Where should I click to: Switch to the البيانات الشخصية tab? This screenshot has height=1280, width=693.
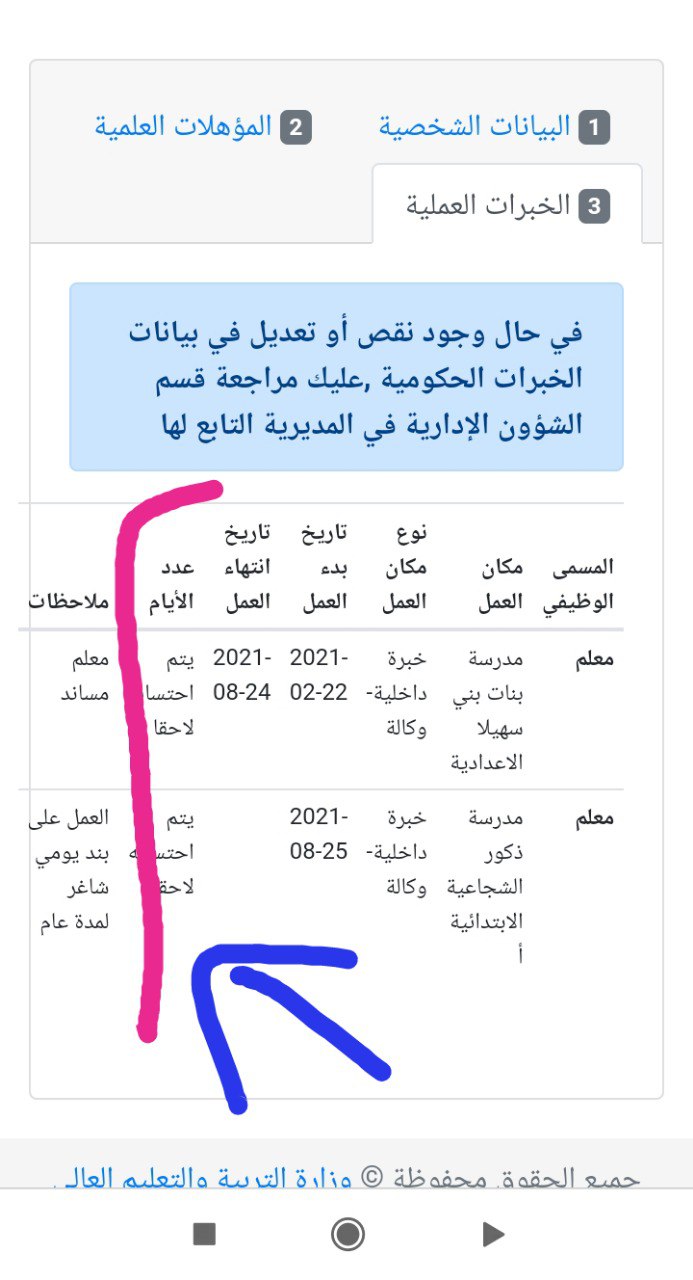[494, 127]
